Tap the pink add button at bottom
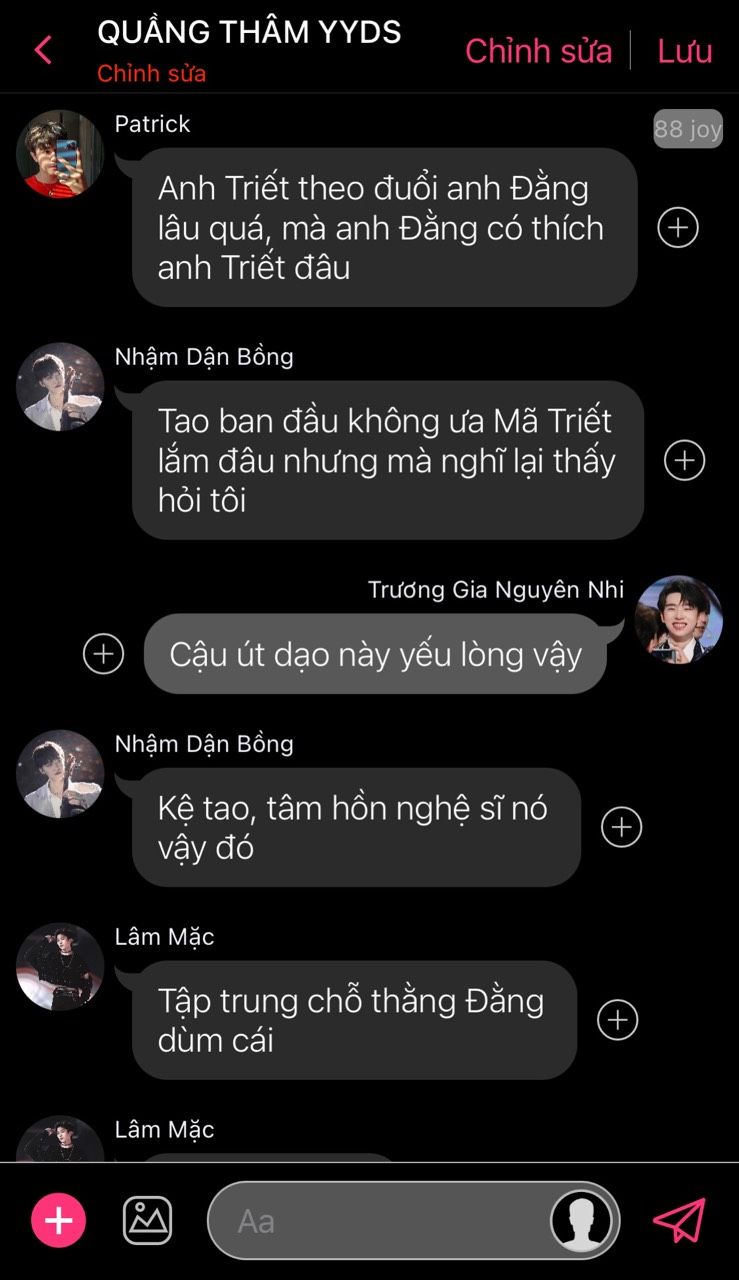Viewport: 739px width, 1280px height. click(x=59, y=1221)
